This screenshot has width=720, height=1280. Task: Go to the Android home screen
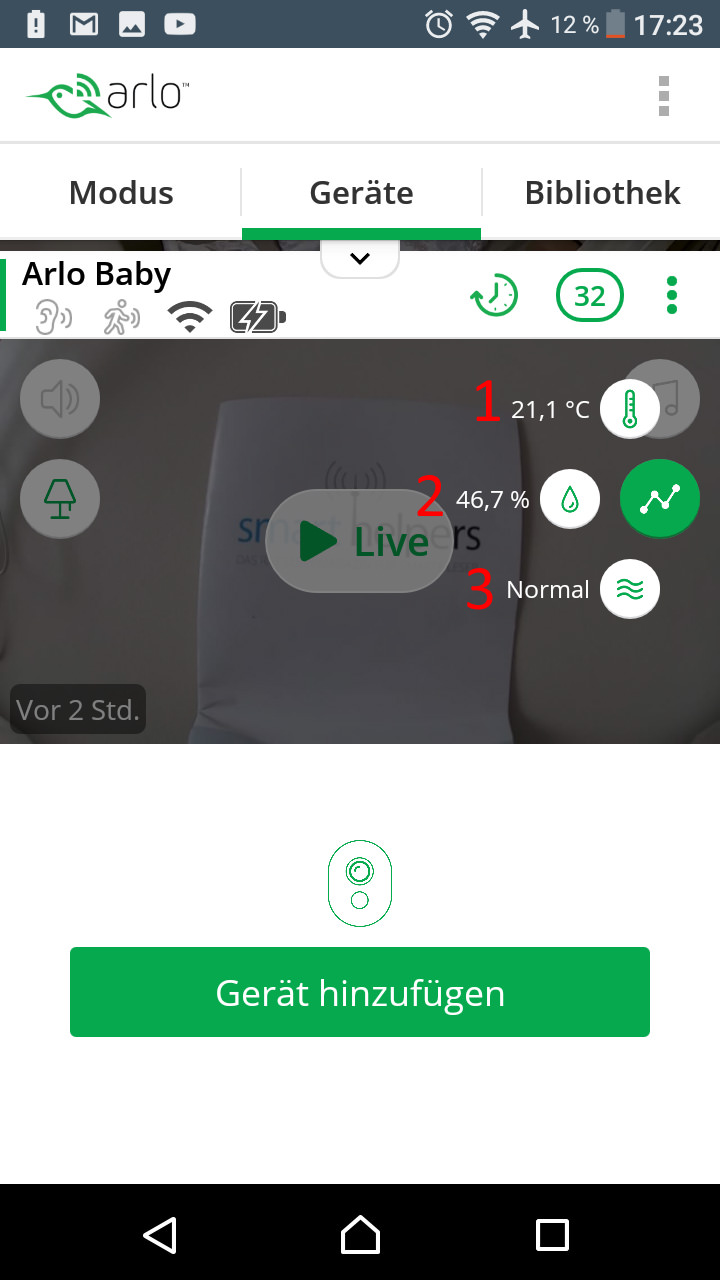pyautogui.click(x=360, y=1234)
